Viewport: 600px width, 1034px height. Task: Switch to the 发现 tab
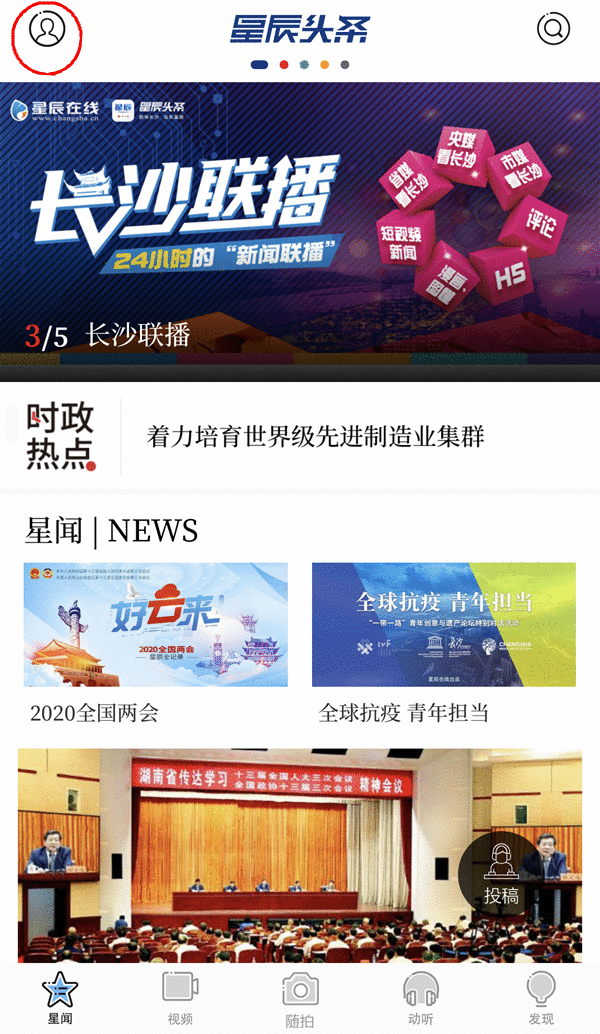coord(541,997)
